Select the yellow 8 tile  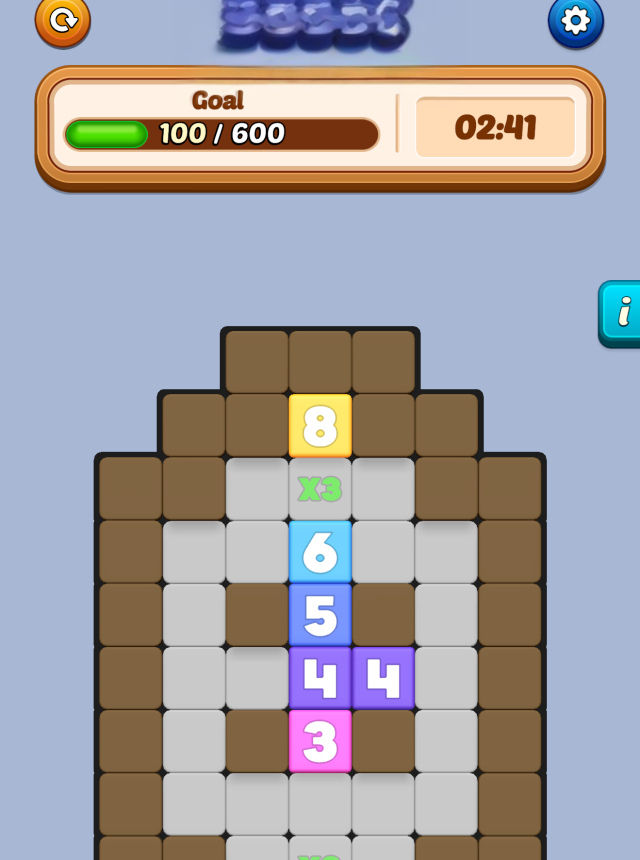[320, 425]
